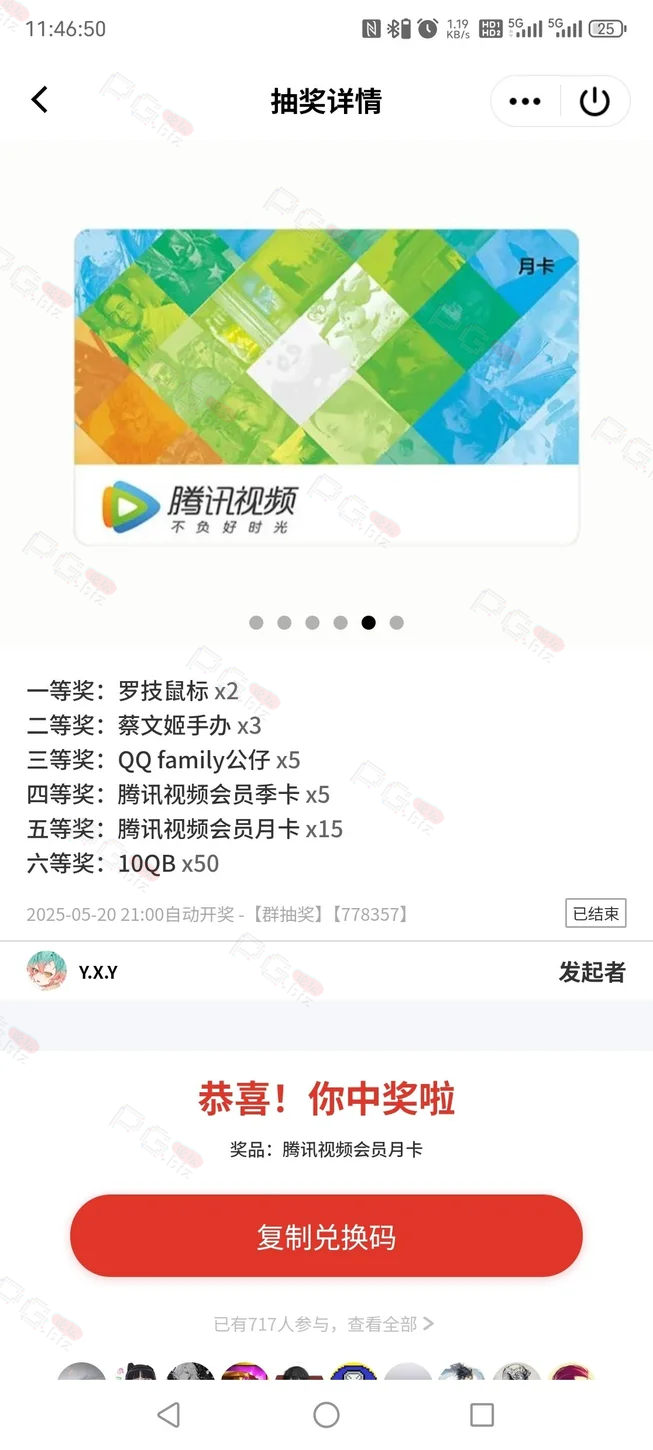Image resolution: width=653 pixels, height=1450 pixels.
Task: Tap the system home button
Action: [x=326, y=1414]
